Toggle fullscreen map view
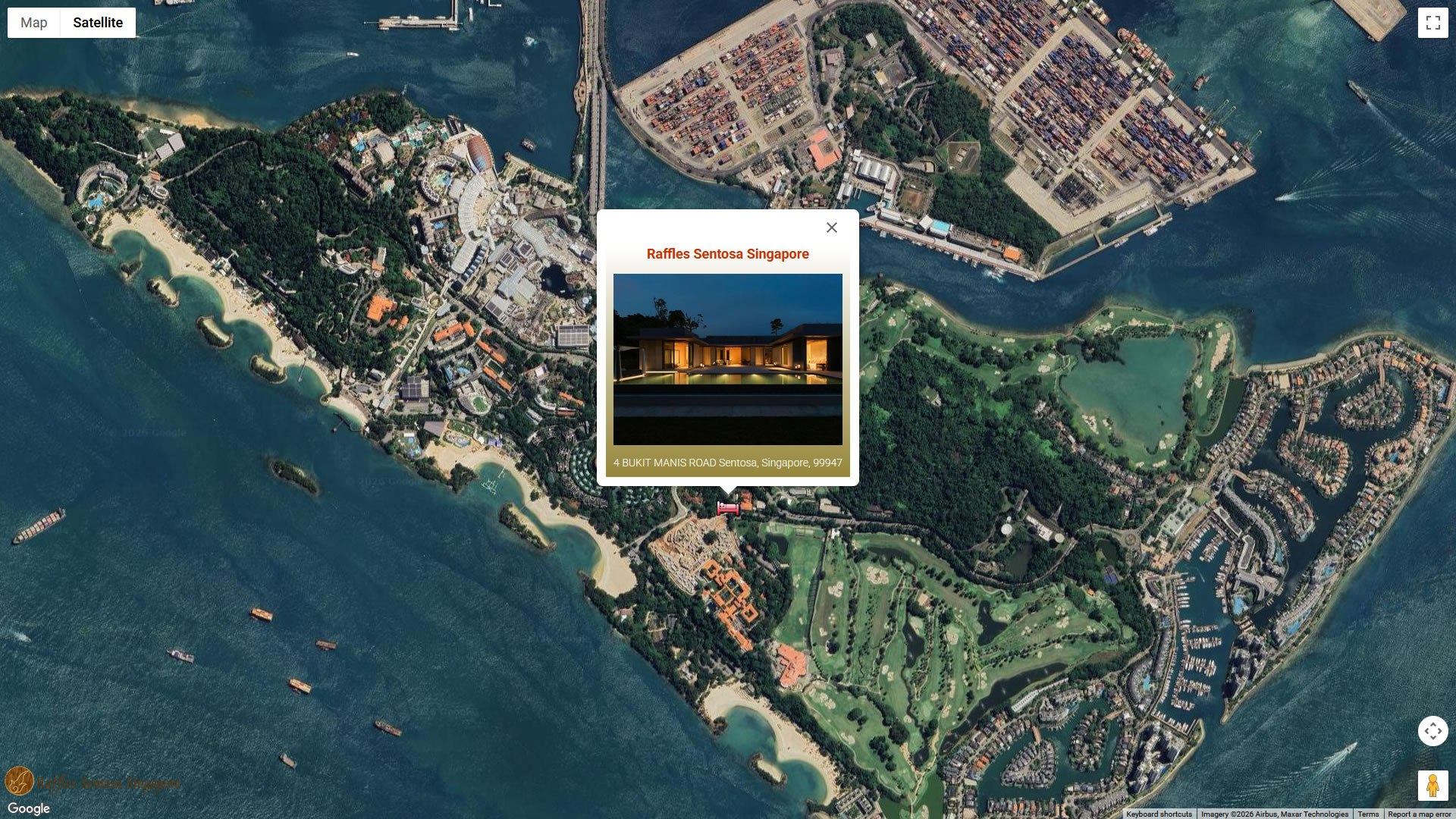This screenshot has height=819, width=1456. (x=1432, y=23)
